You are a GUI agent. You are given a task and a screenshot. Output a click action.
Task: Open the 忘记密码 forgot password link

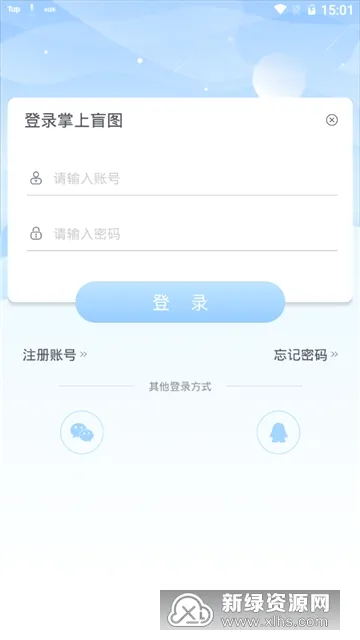306,355
